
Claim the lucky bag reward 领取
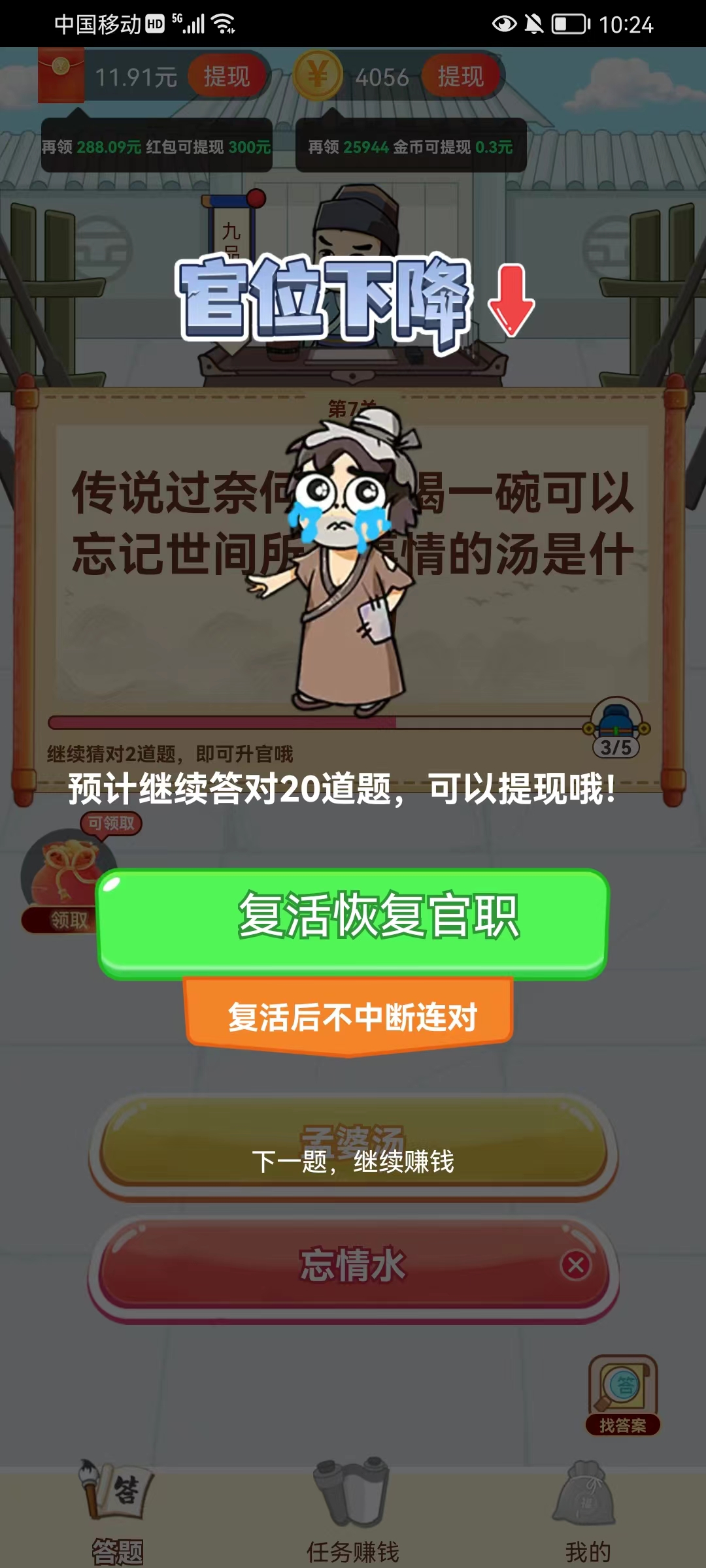pos(68,920)
